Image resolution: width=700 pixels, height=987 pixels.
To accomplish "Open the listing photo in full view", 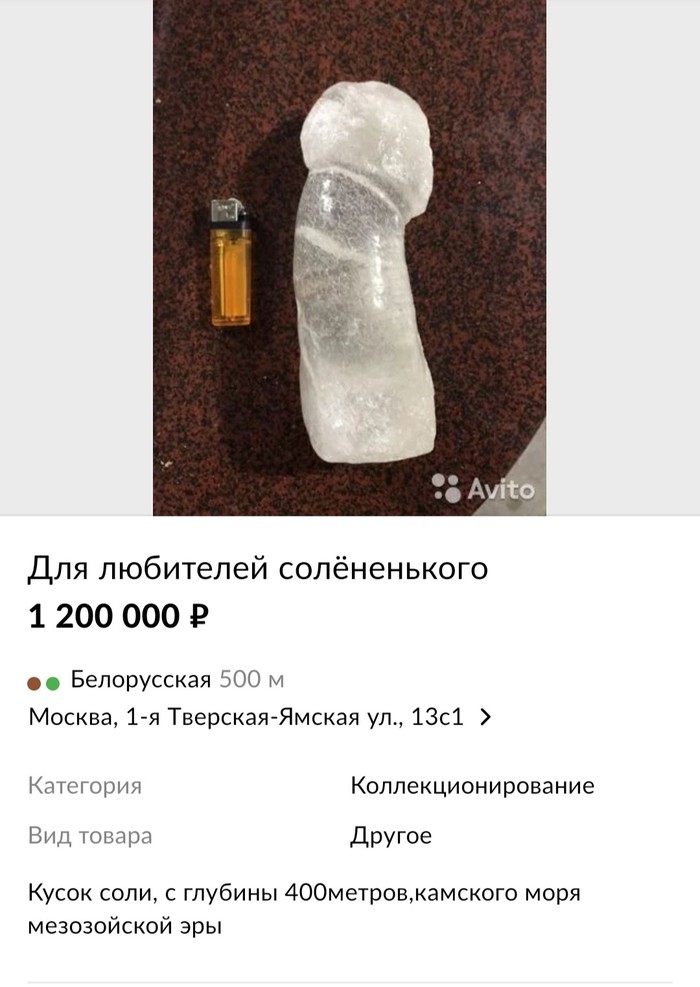I will click(349, 258).
